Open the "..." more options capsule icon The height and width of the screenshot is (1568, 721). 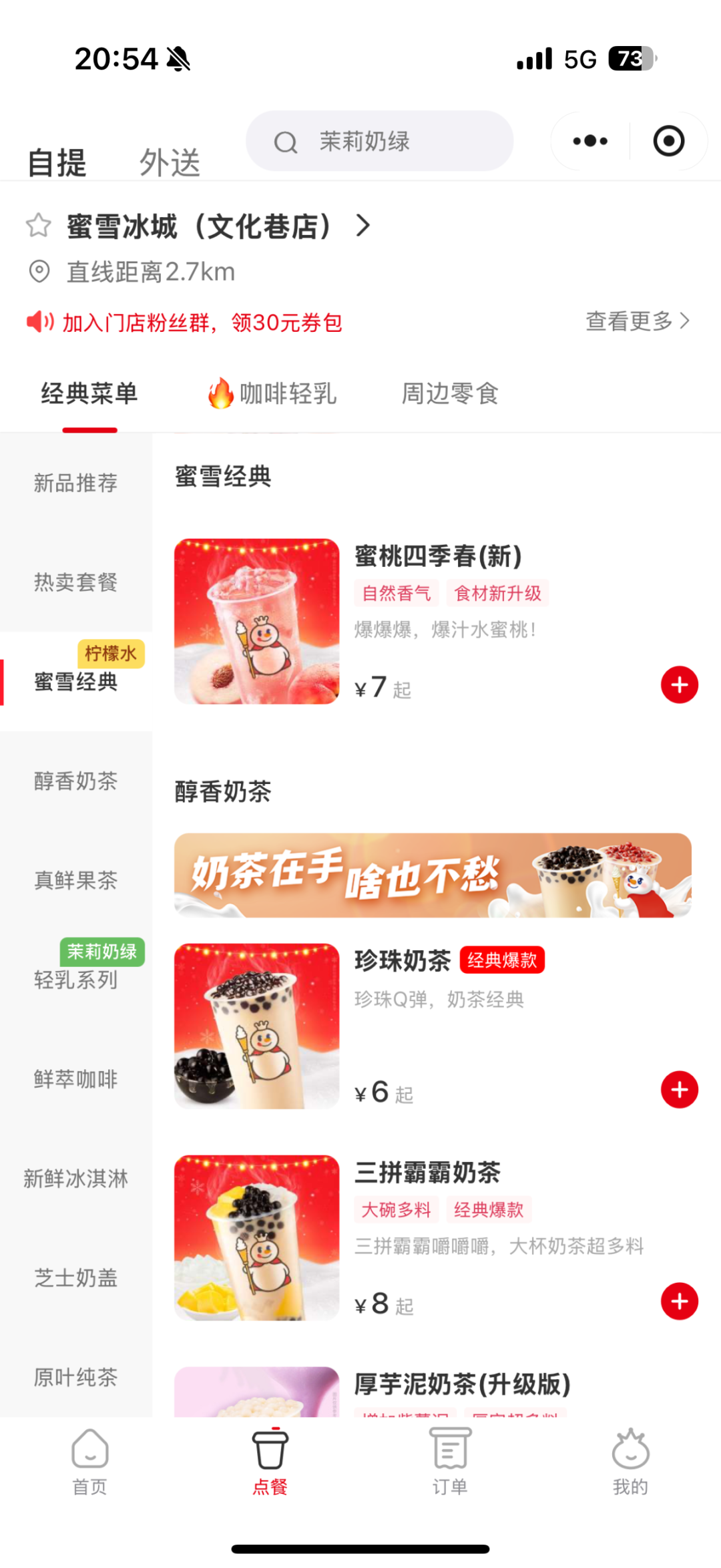(588, 141)
